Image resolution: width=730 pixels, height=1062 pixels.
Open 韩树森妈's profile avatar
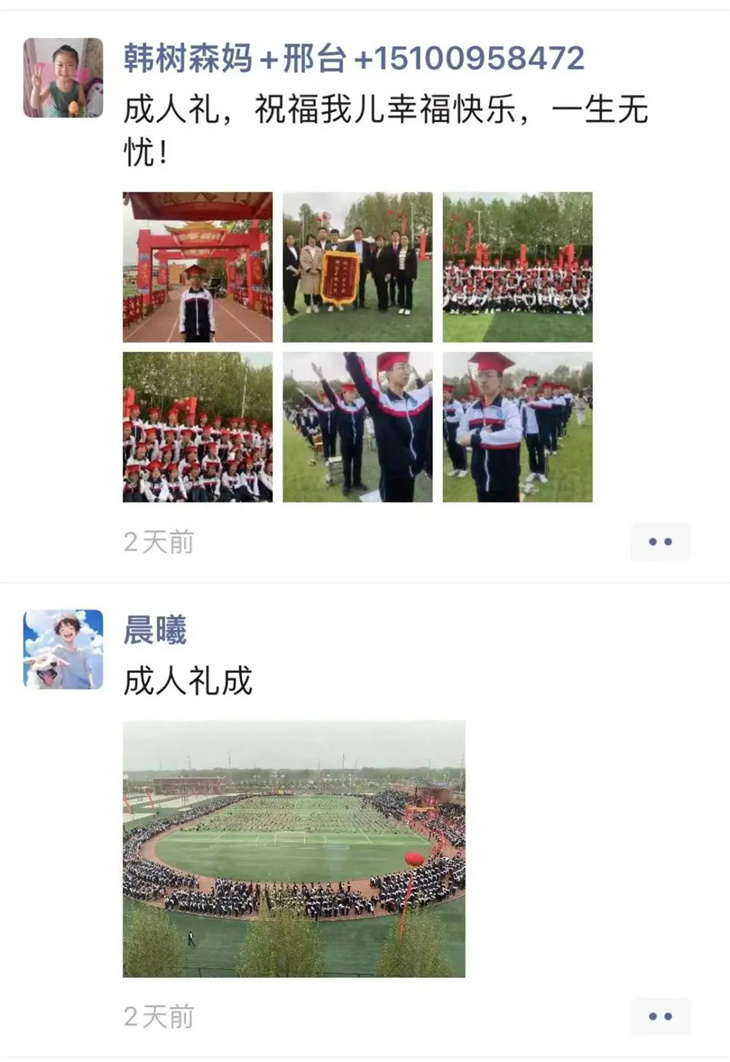click(63, 78)
